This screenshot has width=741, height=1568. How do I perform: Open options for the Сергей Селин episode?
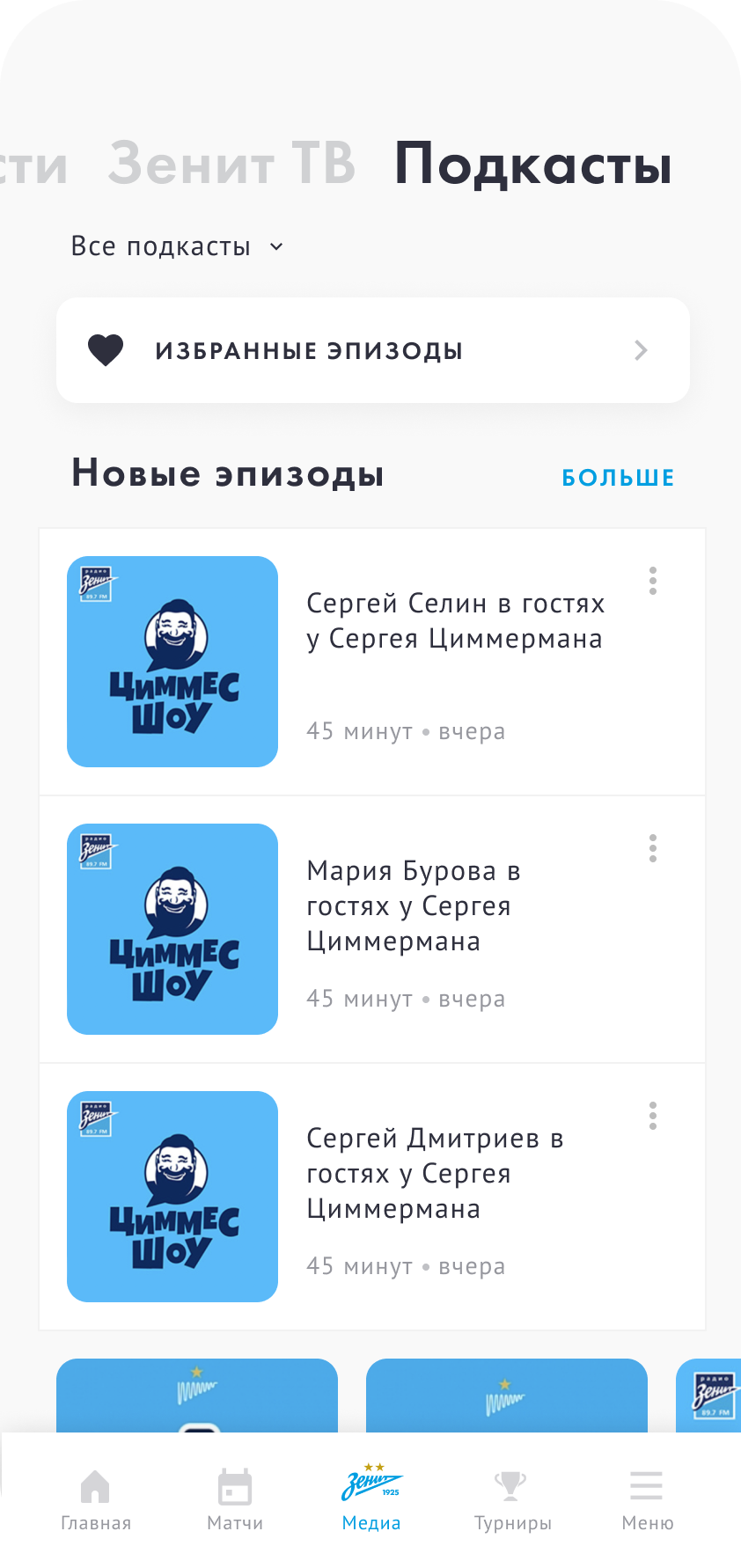[652, 581]
